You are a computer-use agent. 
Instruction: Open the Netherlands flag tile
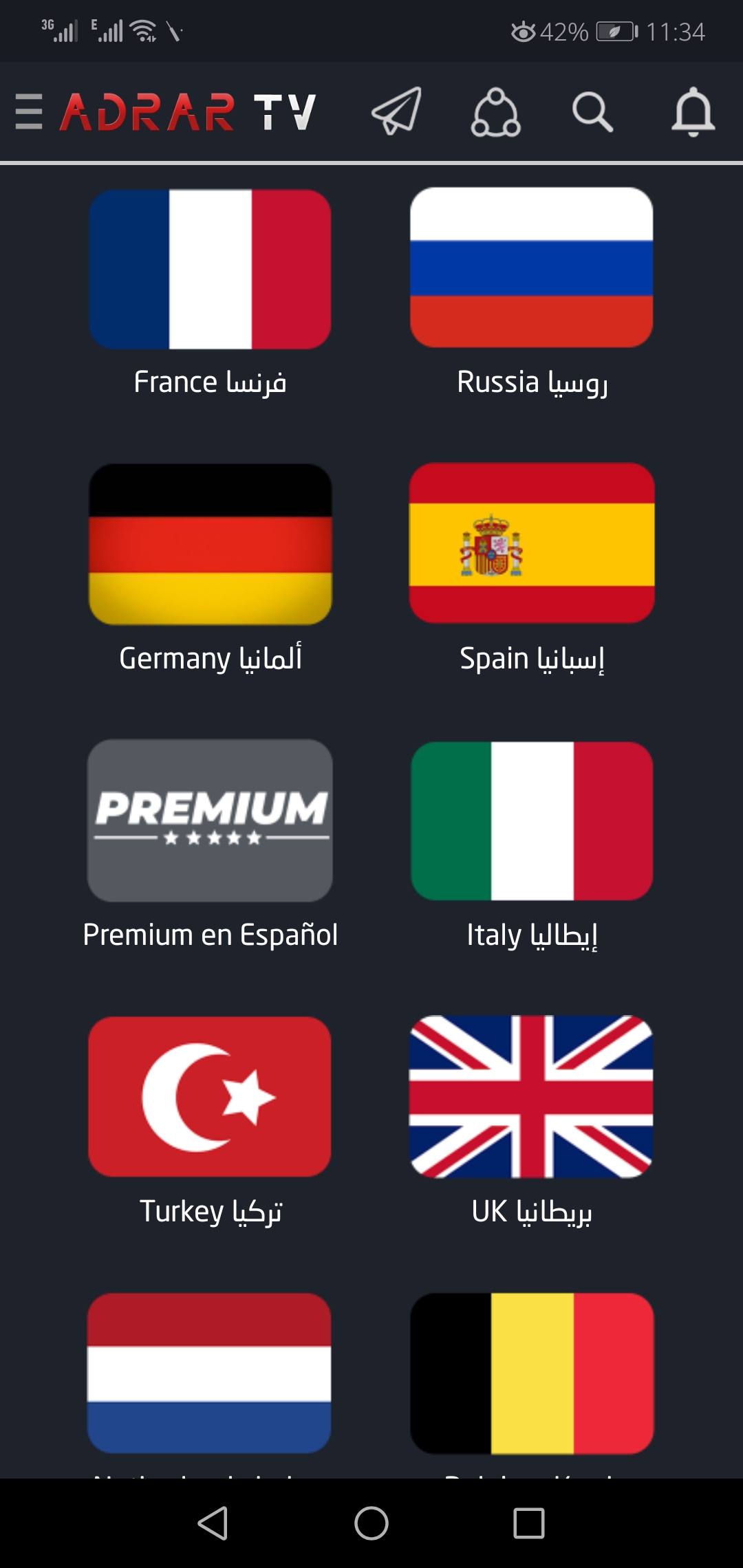[210, 1373]
